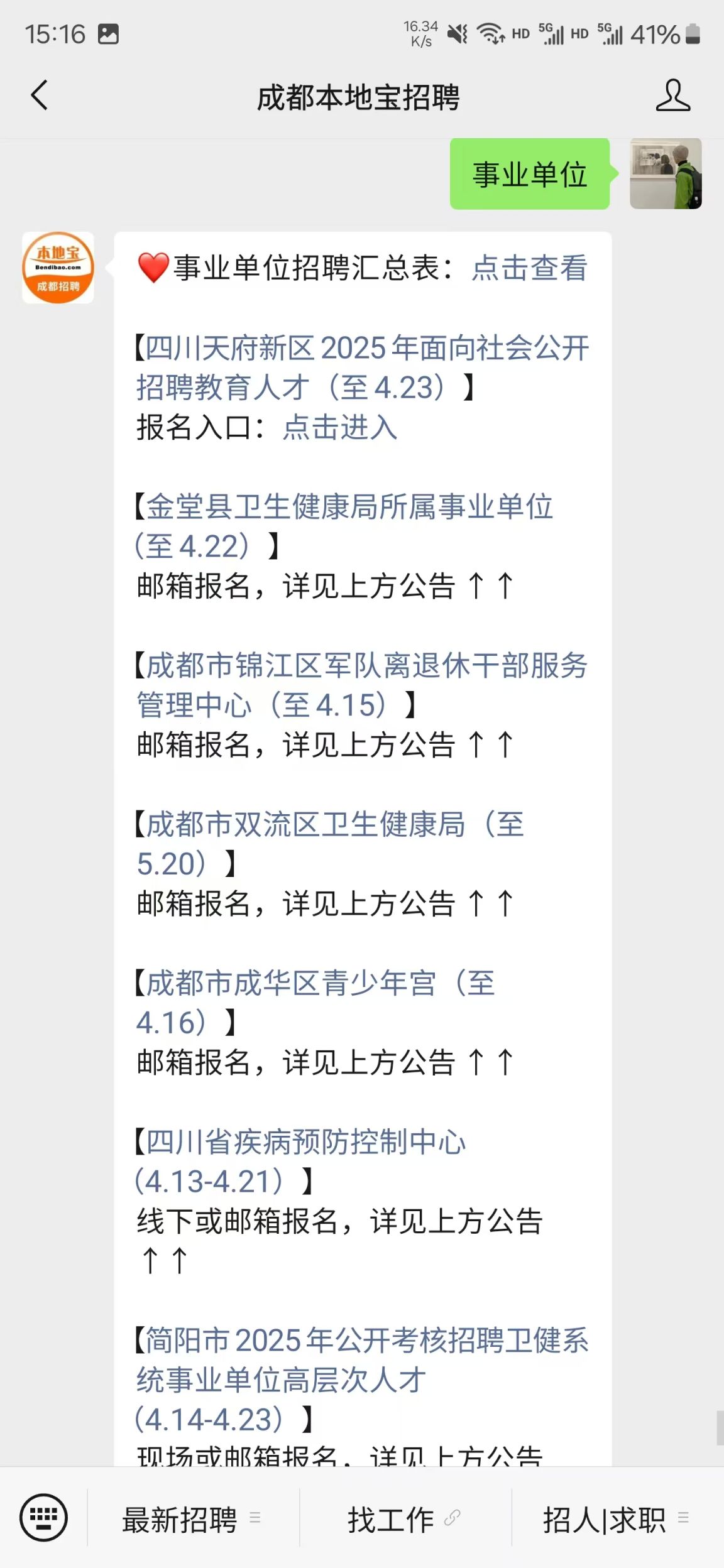Screen dimensions: 724x1568
Task: Open 金堂县卫生健康局 recruitment notice
Action: [344, 526]
